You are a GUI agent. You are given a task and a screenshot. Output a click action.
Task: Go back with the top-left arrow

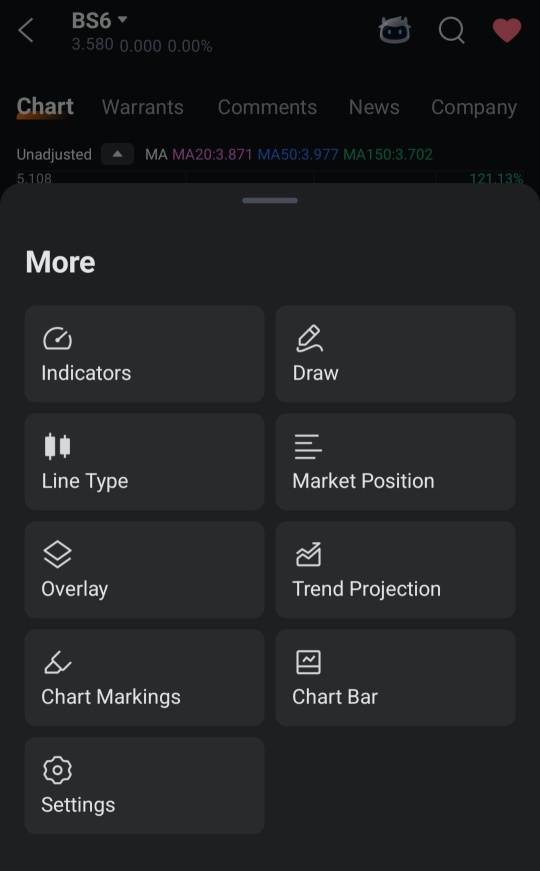(26, 30)
